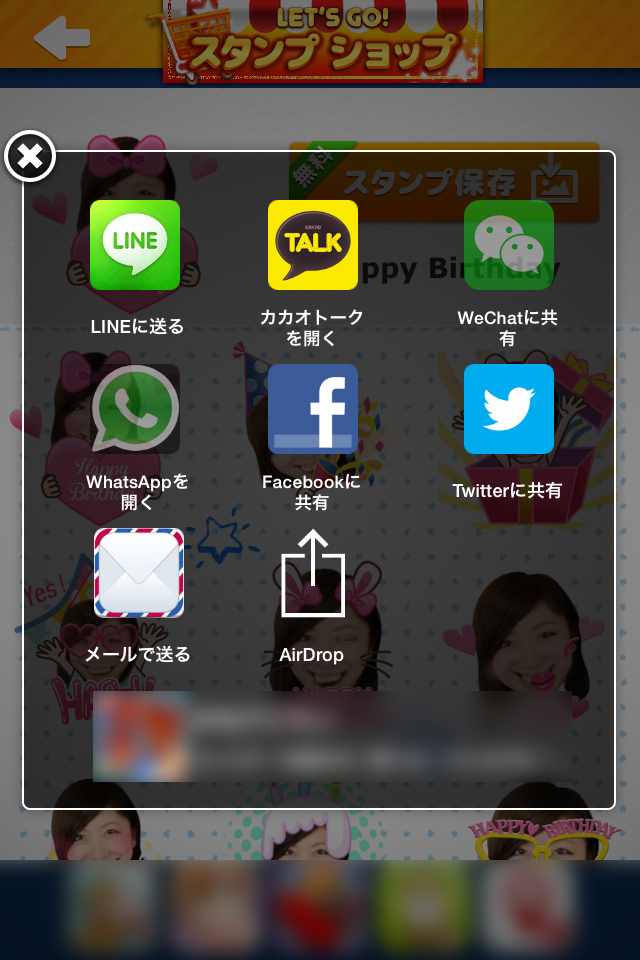Open the blurred ad banner in dialog
640x960 pixels.
pyautogui.click(x=333, y=736)
